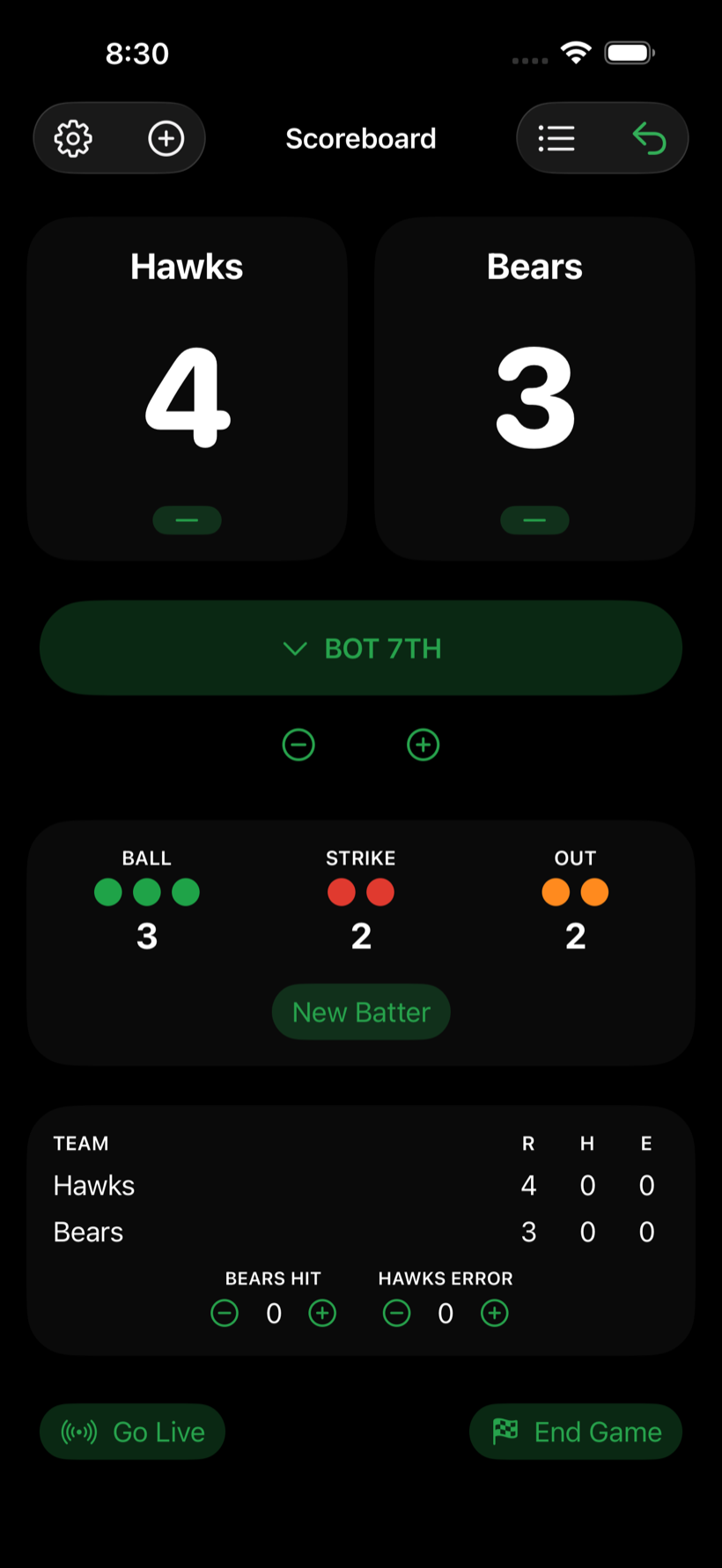Finish the match with End Game

tap(576, 1432)
